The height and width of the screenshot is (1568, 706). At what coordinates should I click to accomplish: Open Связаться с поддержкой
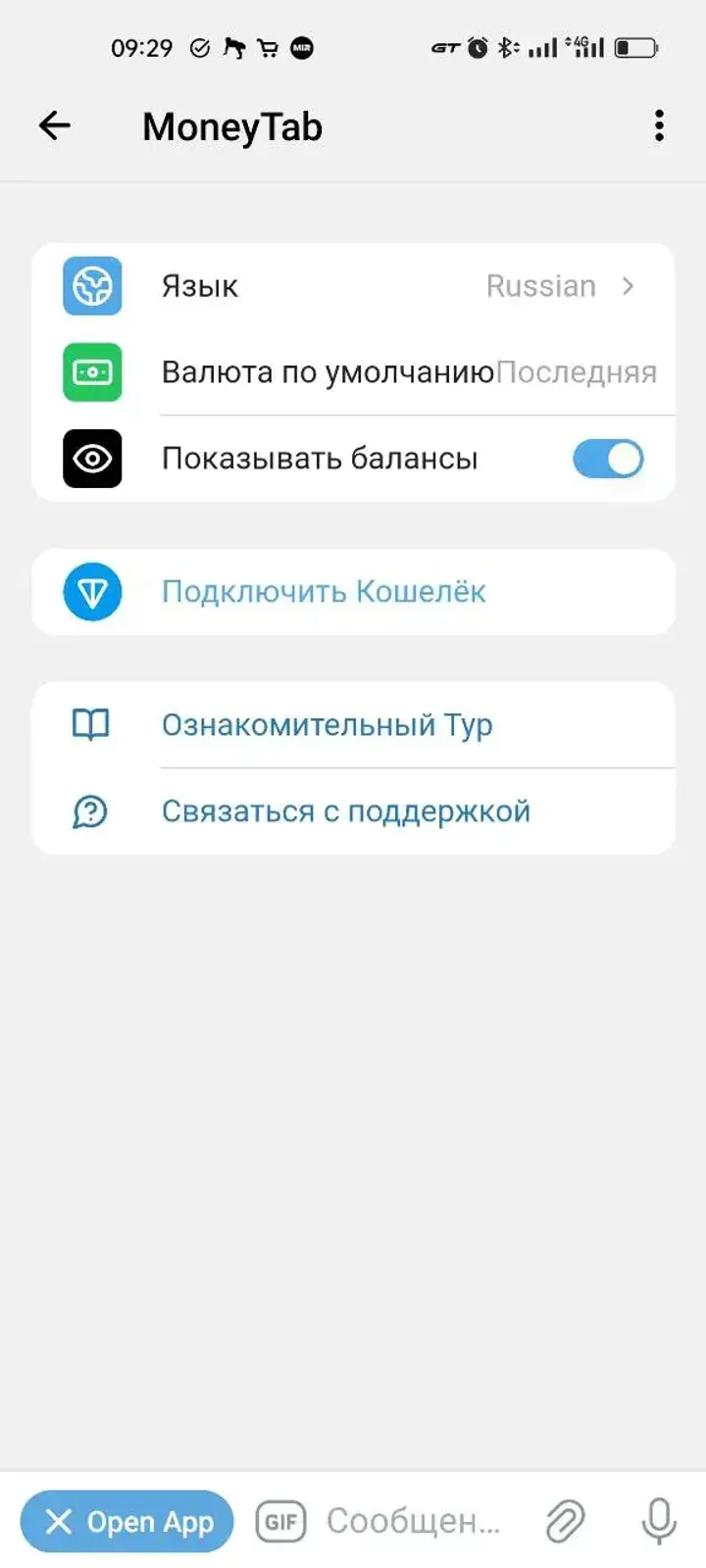click(x=345, y=810)
